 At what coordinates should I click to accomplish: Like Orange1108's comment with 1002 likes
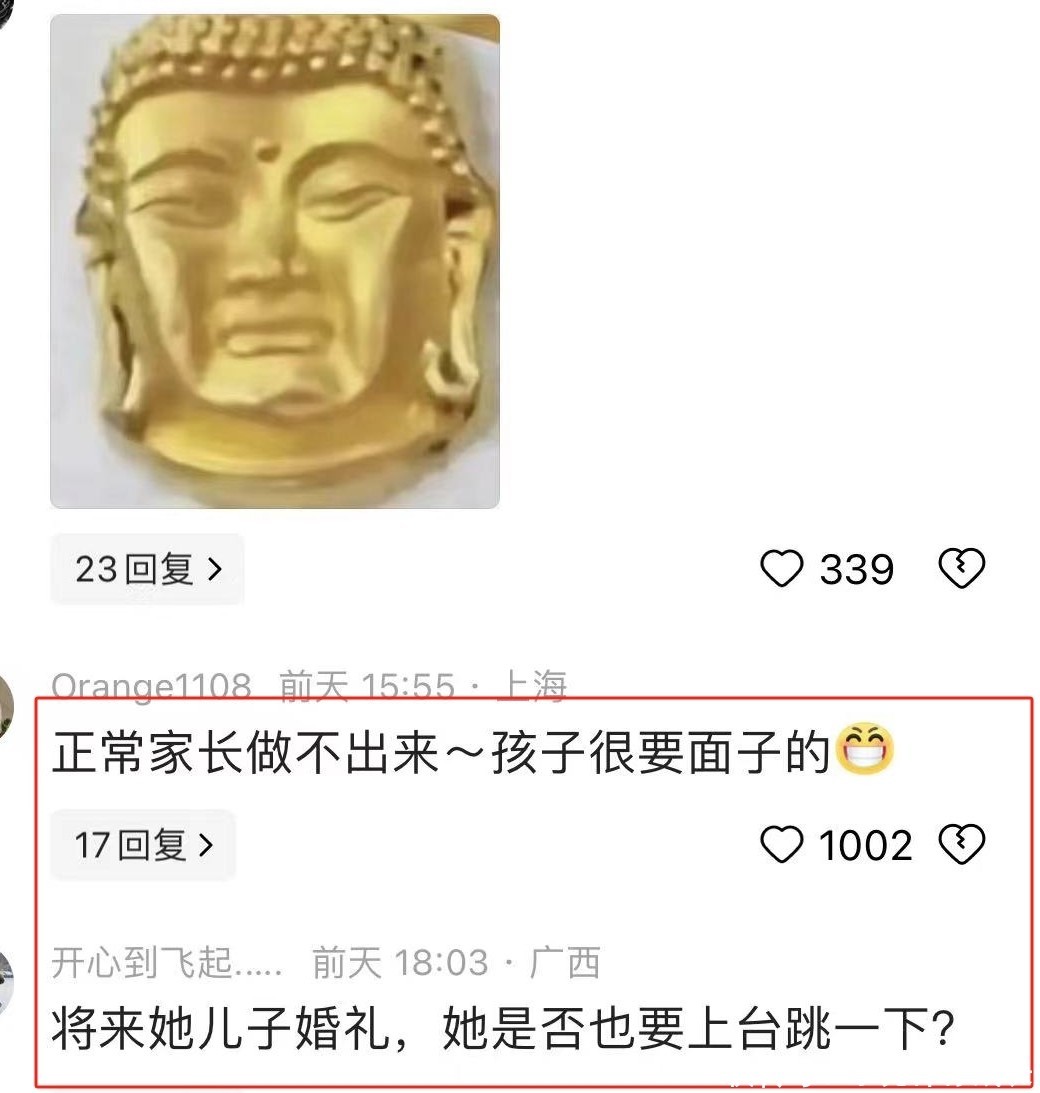782,846
